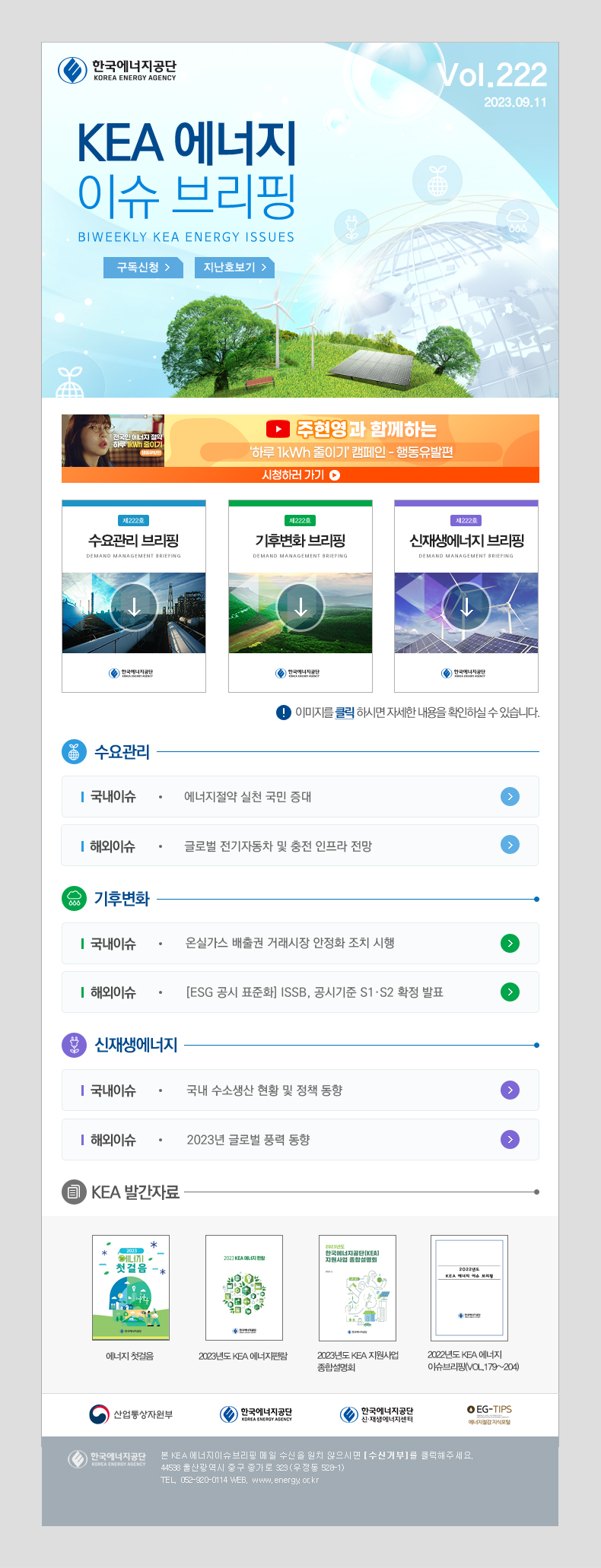601x1568 pixels.
Task: Download the 기후변화 브리핑 card
Action: 300,607
